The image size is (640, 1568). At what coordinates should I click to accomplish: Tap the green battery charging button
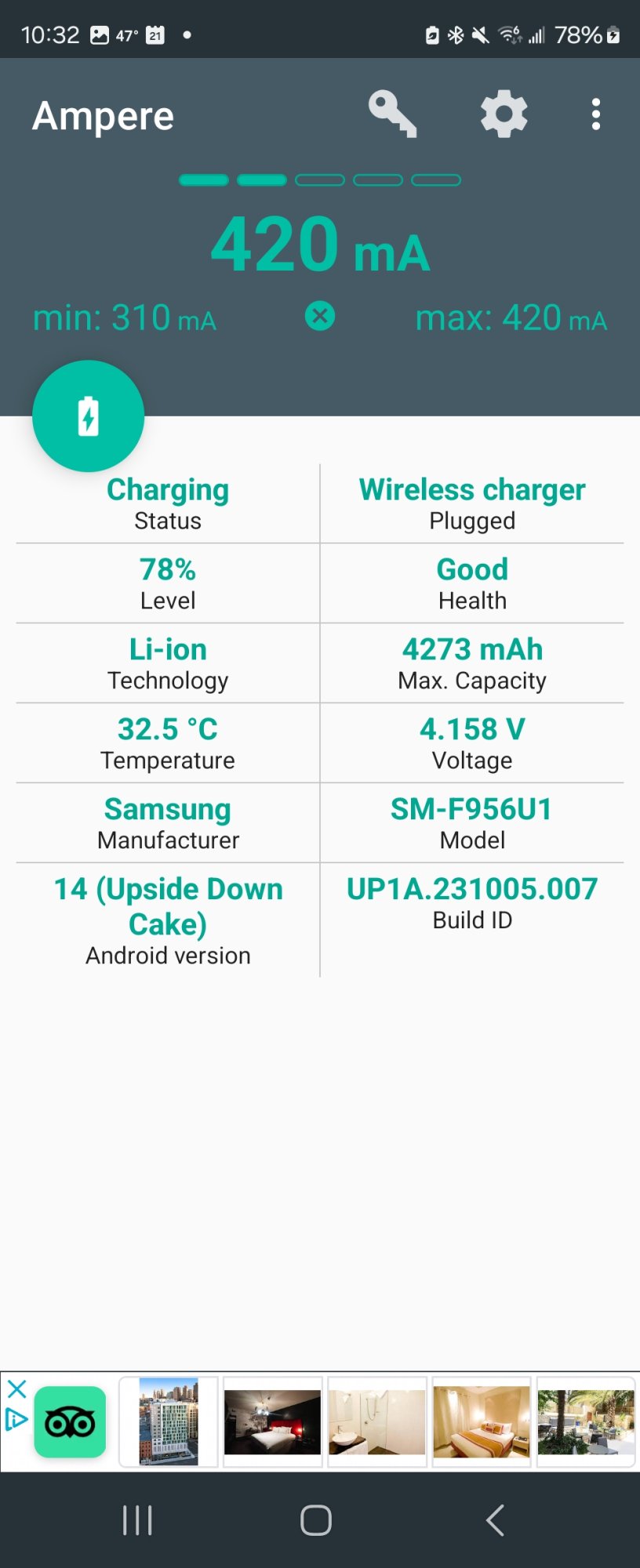coord(89,416)
